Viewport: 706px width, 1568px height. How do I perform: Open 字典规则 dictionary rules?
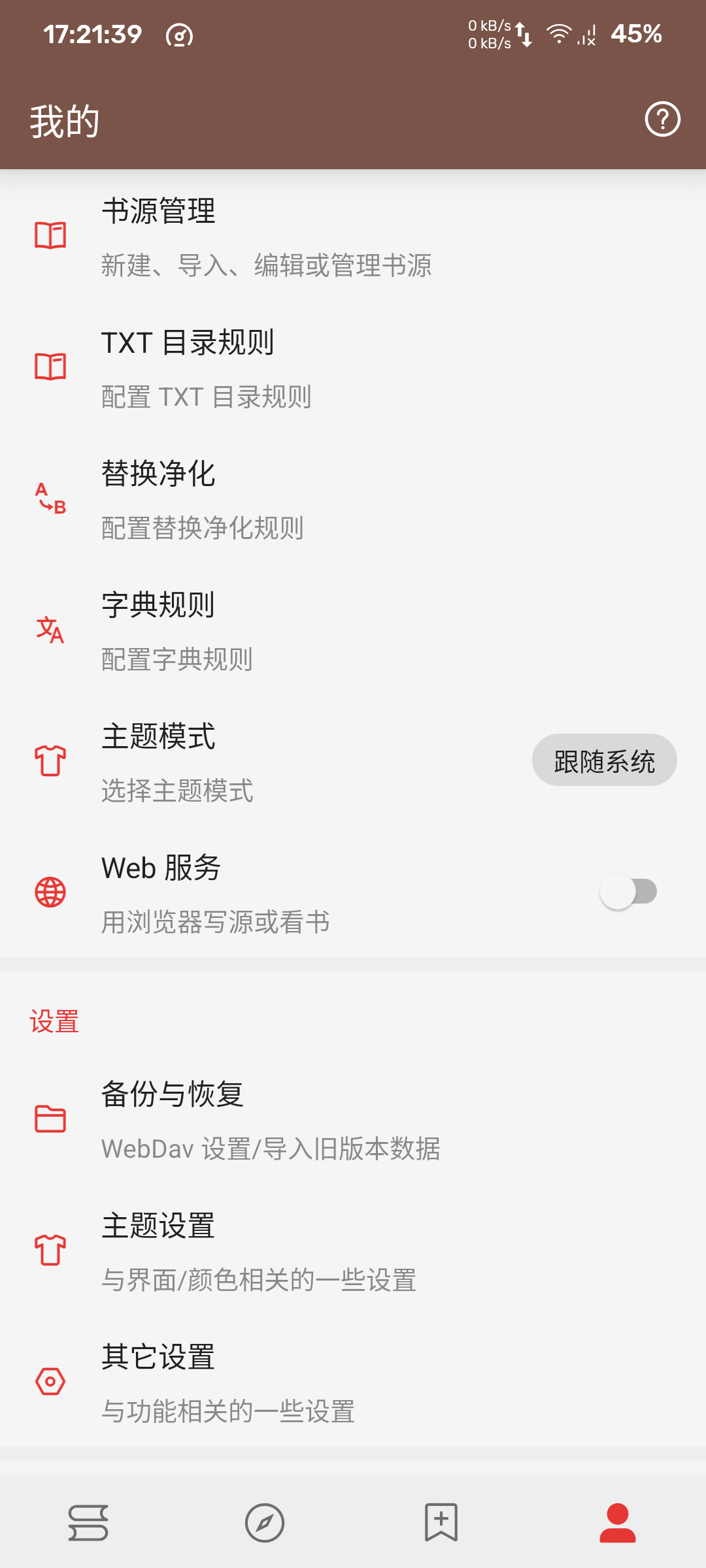(x=353, y=630)
